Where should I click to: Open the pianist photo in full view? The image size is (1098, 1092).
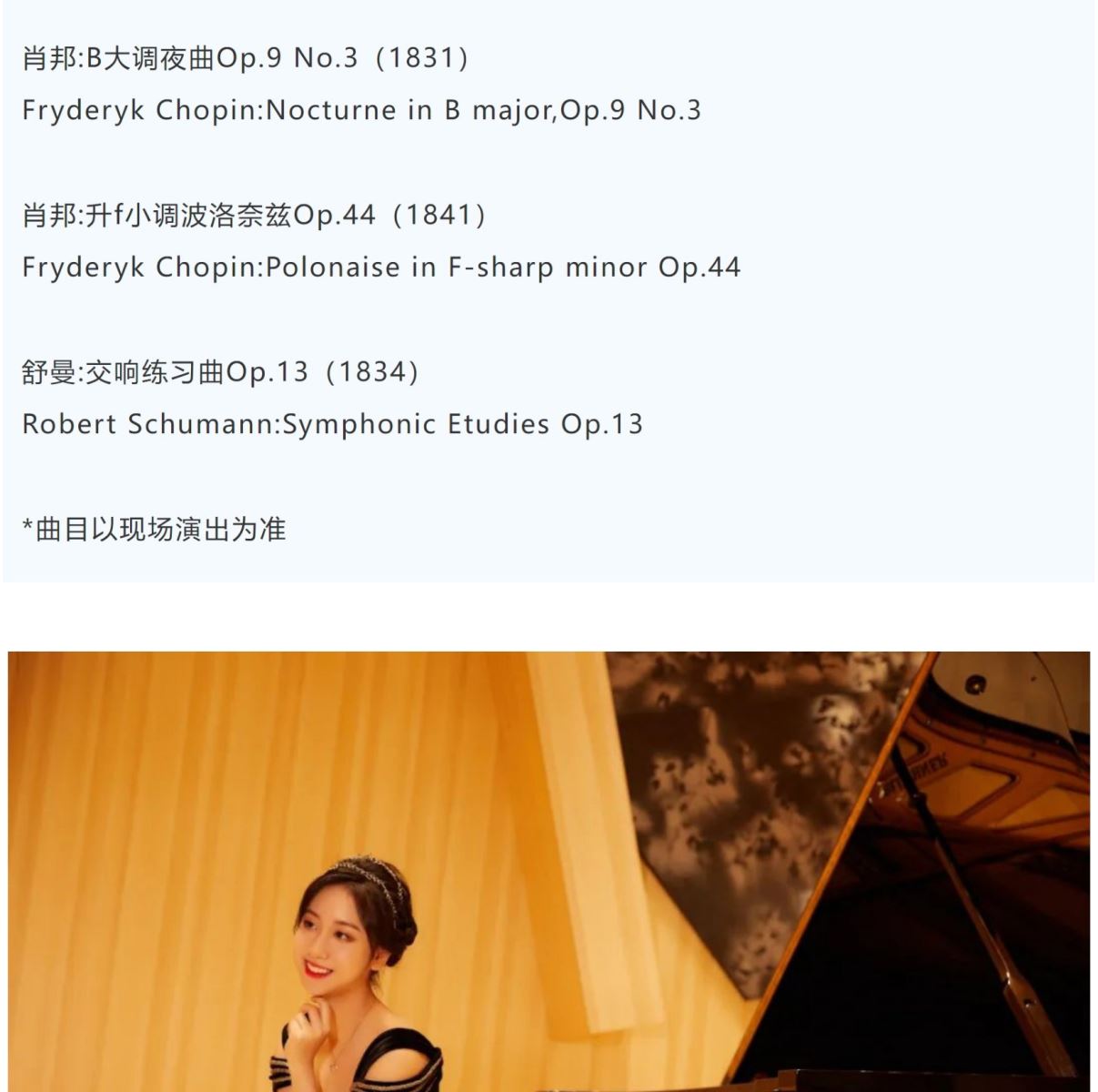[x=549, y=871]
